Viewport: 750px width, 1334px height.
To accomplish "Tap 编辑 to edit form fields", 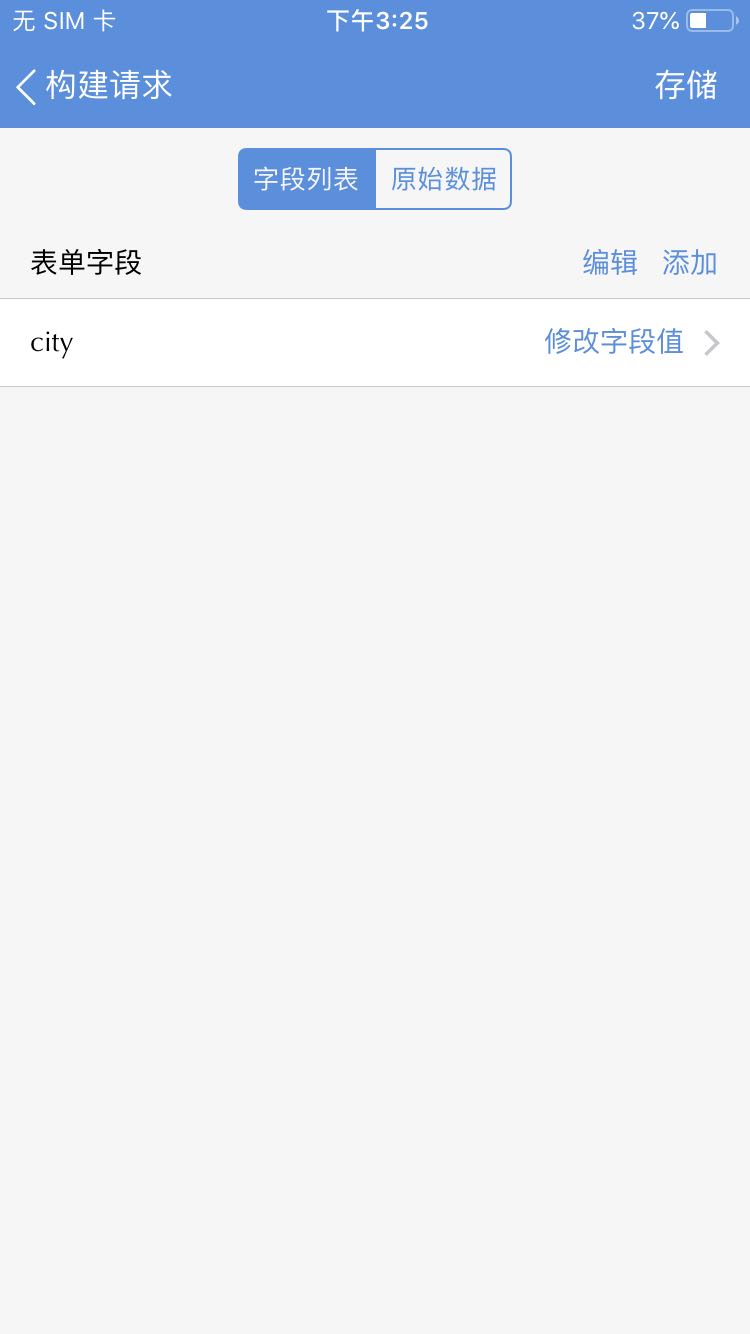I will point(609,262).
